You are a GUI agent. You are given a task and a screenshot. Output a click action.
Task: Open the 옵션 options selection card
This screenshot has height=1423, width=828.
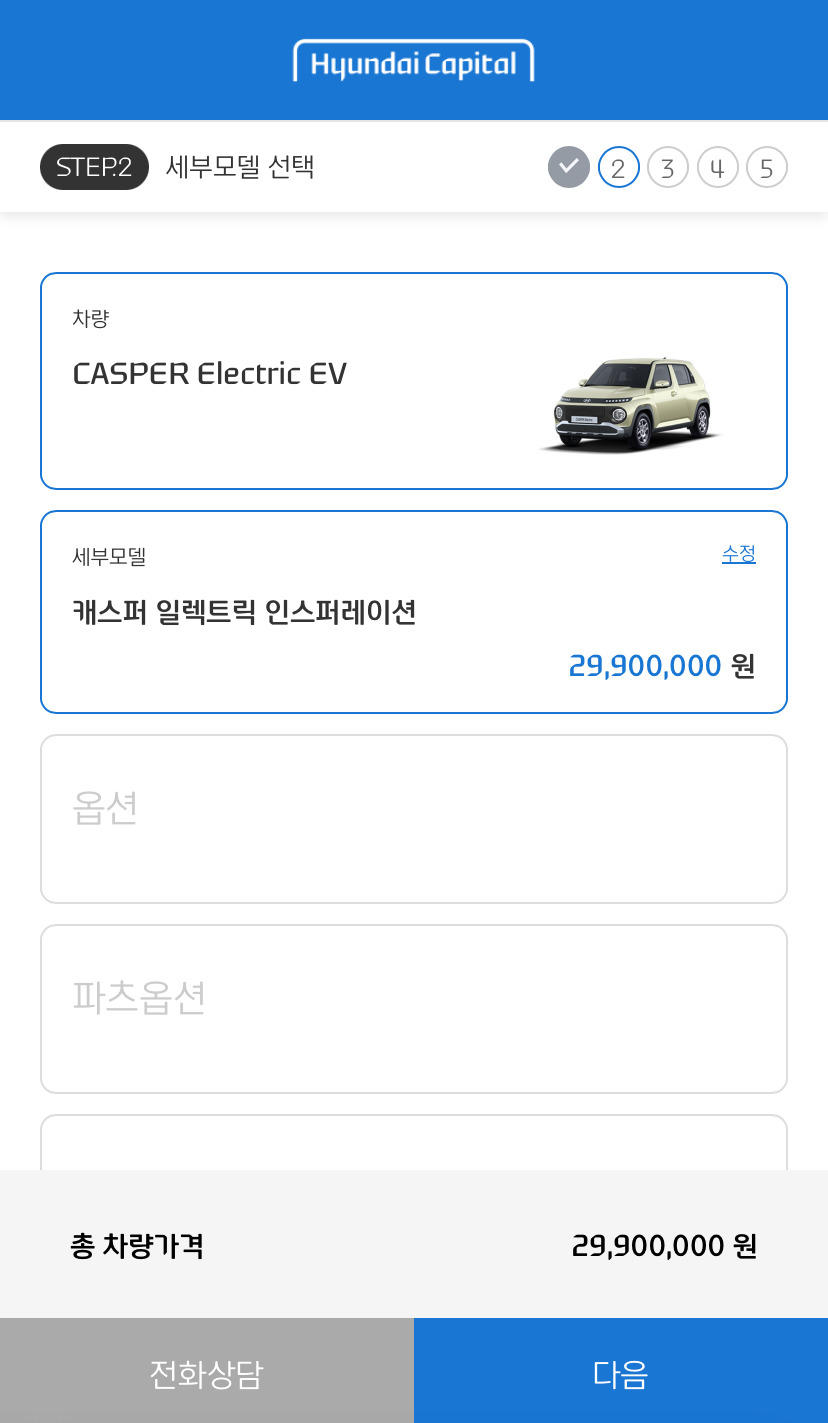tap(413, 817)
